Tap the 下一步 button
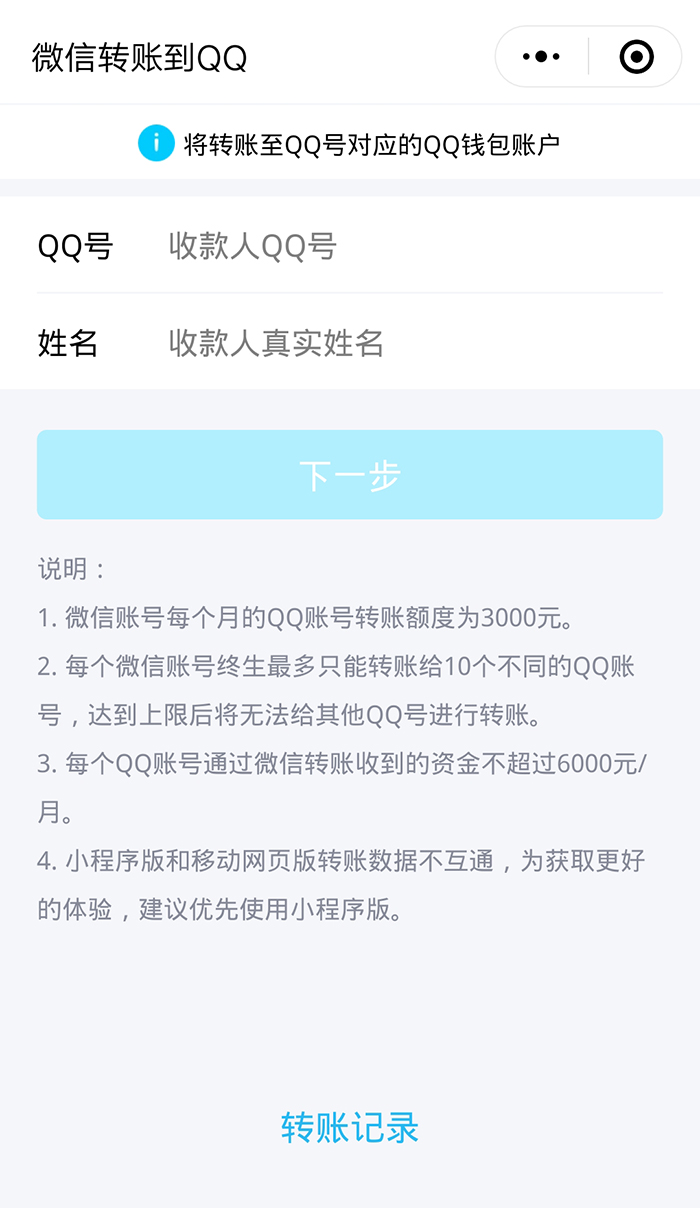Viewport: 700px width, 1208px height. [350, 475]
